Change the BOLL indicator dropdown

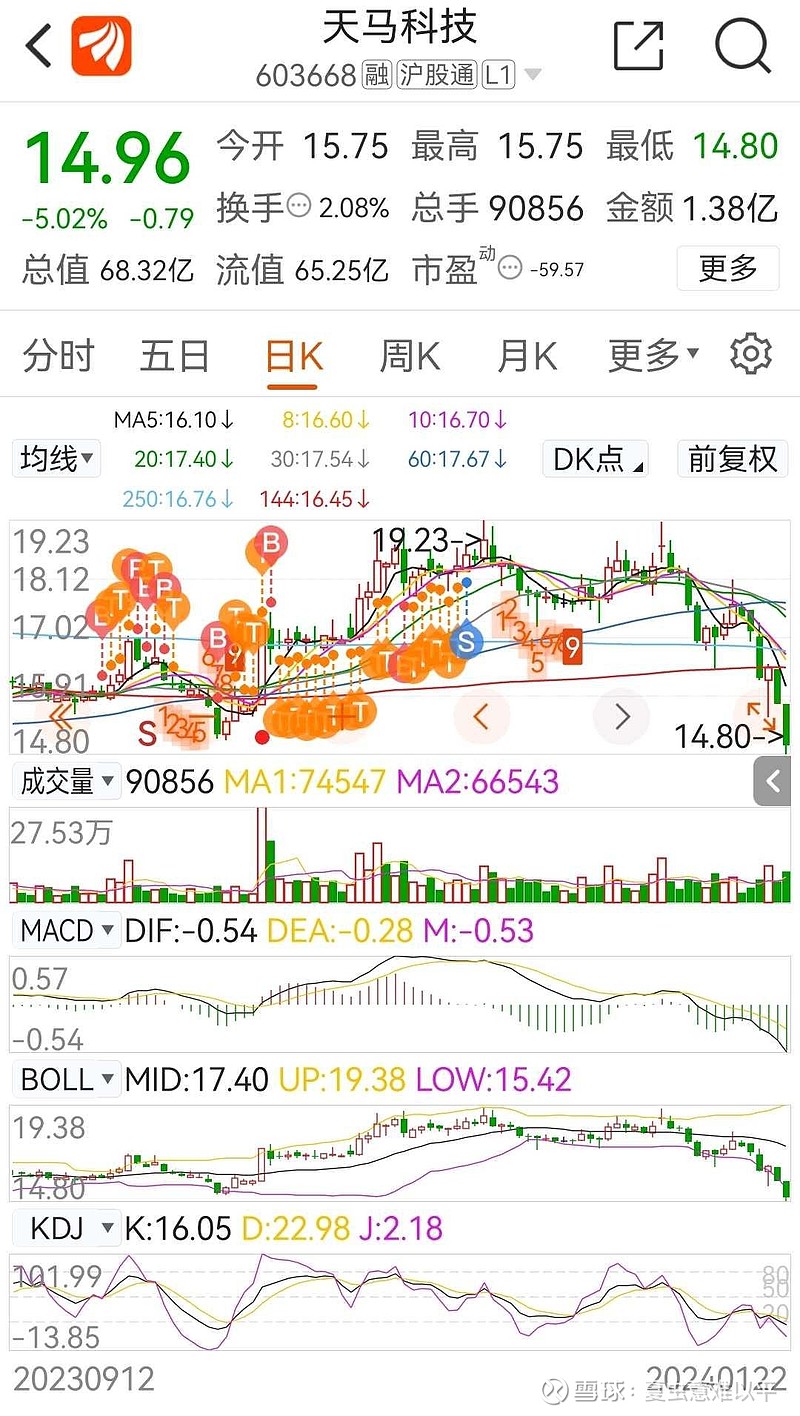point(67,1080)
